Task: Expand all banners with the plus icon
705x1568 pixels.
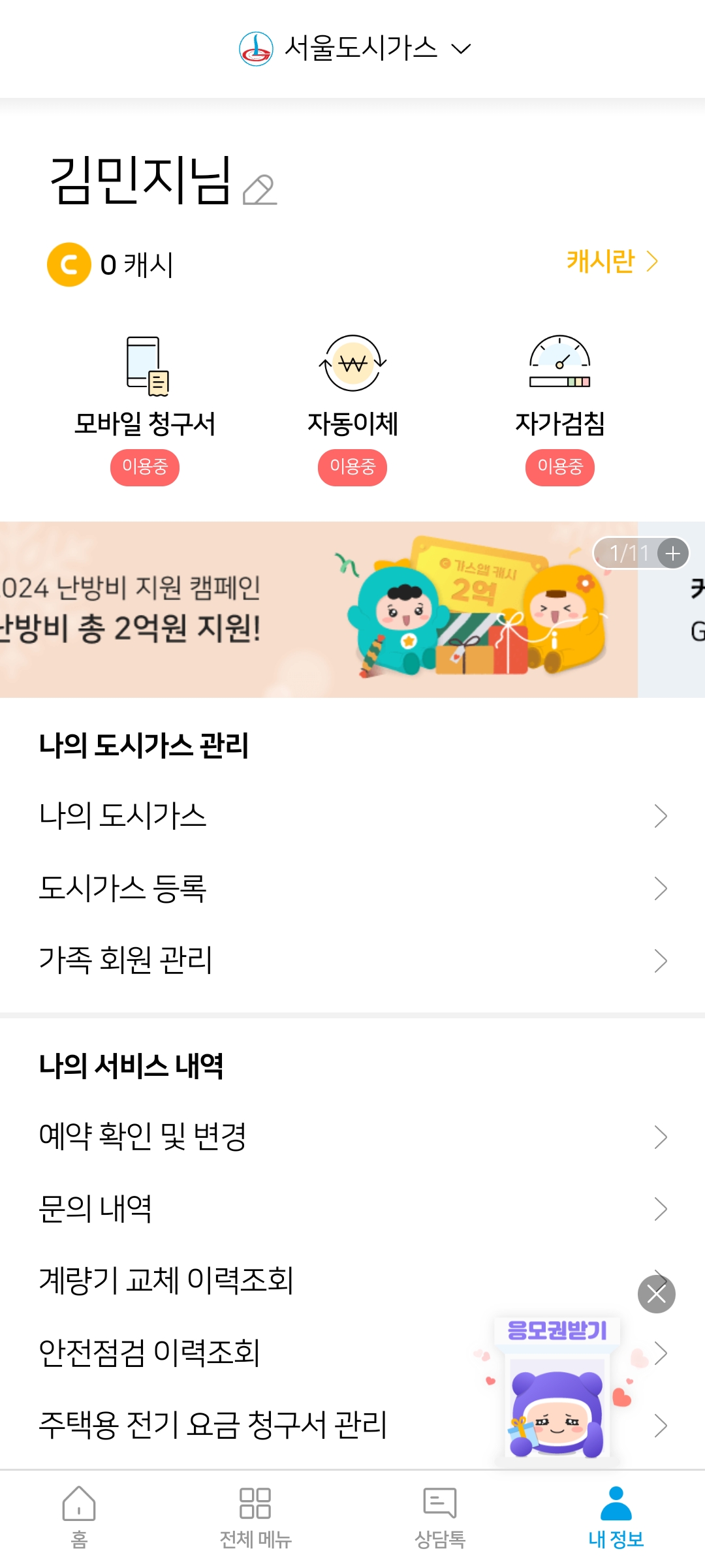Action: pyautogui.click(x=673, y=554)
